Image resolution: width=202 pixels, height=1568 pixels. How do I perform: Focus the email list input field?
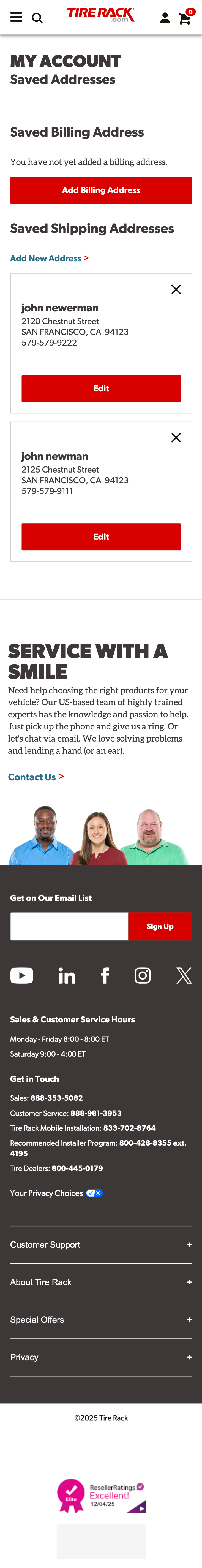(69, 926)
